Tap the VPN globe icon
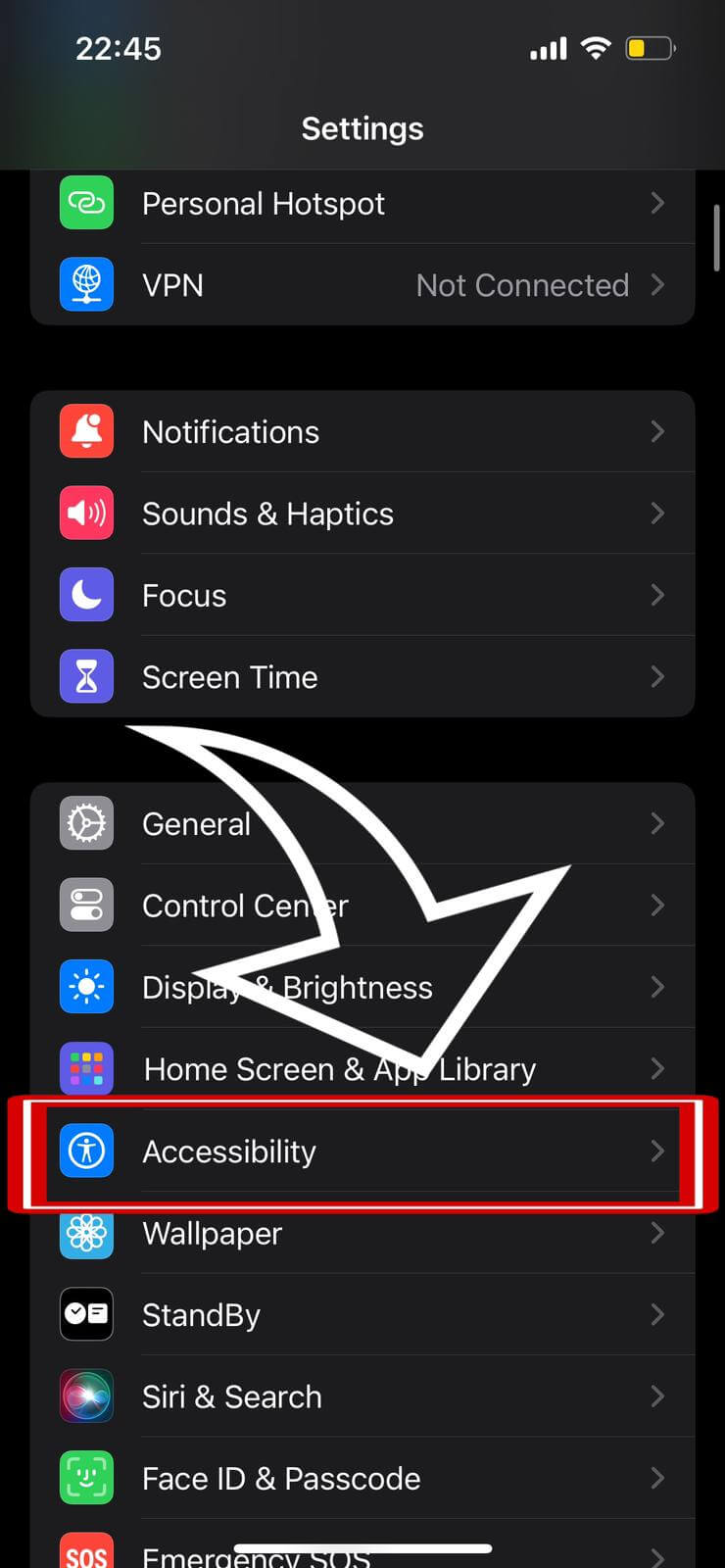Screen dimensions: 725x1568 (x=86, y=284)
